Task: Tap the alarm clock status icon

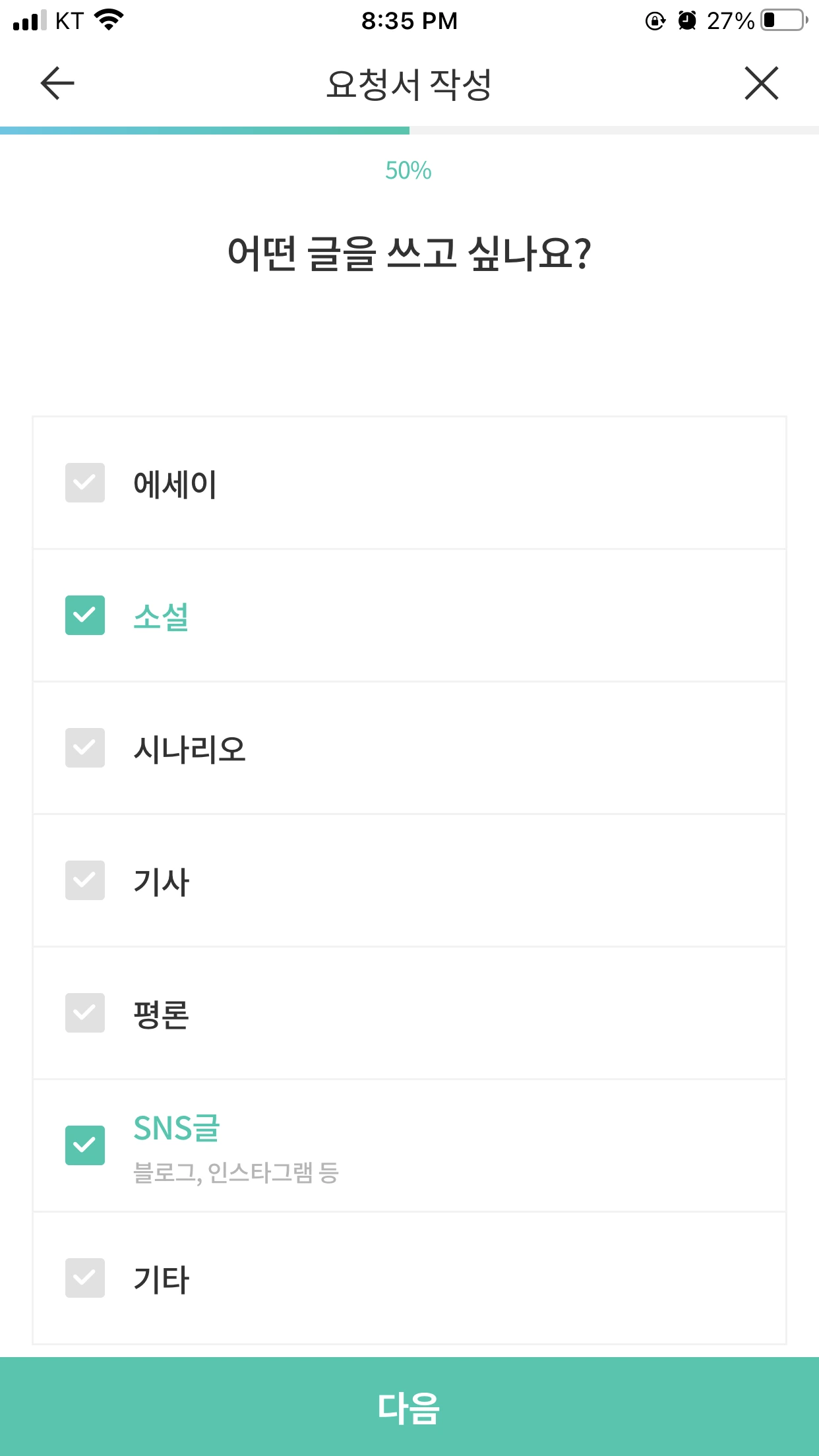Action: click(x=686, y=20)
